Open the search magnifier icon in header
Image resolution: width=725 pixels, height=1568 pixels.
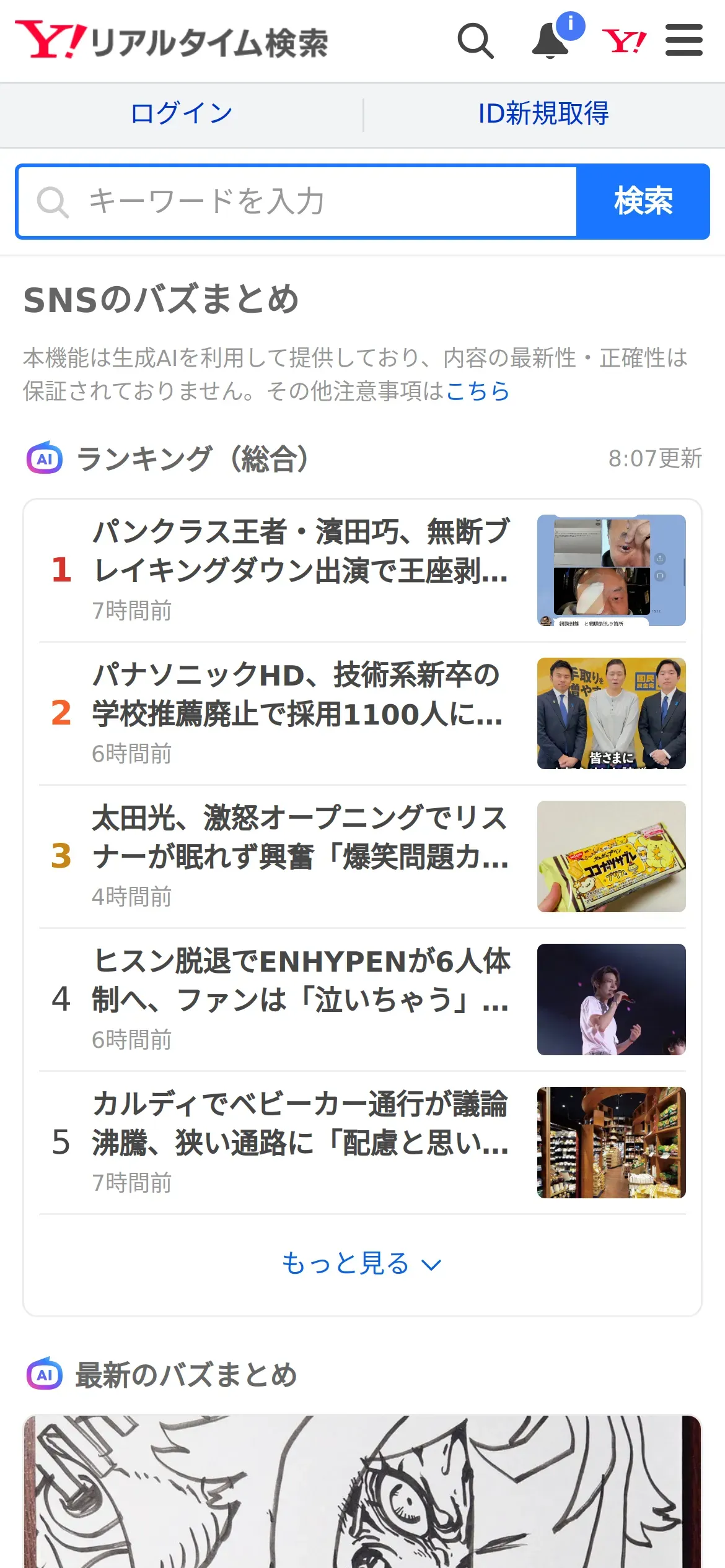click(x=475, y=41)
